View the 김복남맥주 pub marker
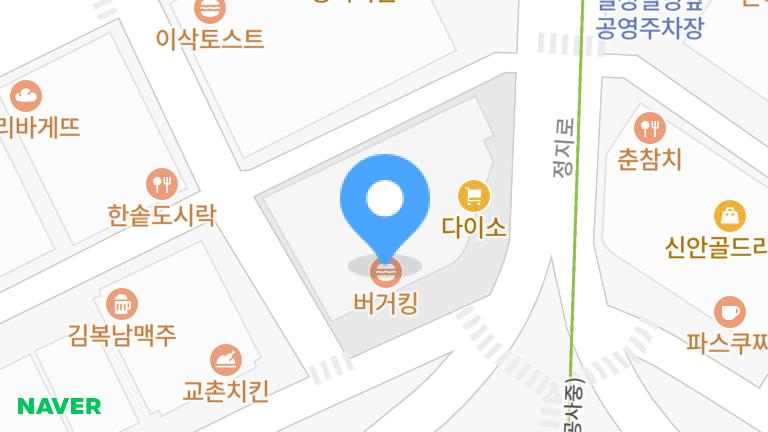The height and width of the screenshot is (432, 768). (122, 303)
